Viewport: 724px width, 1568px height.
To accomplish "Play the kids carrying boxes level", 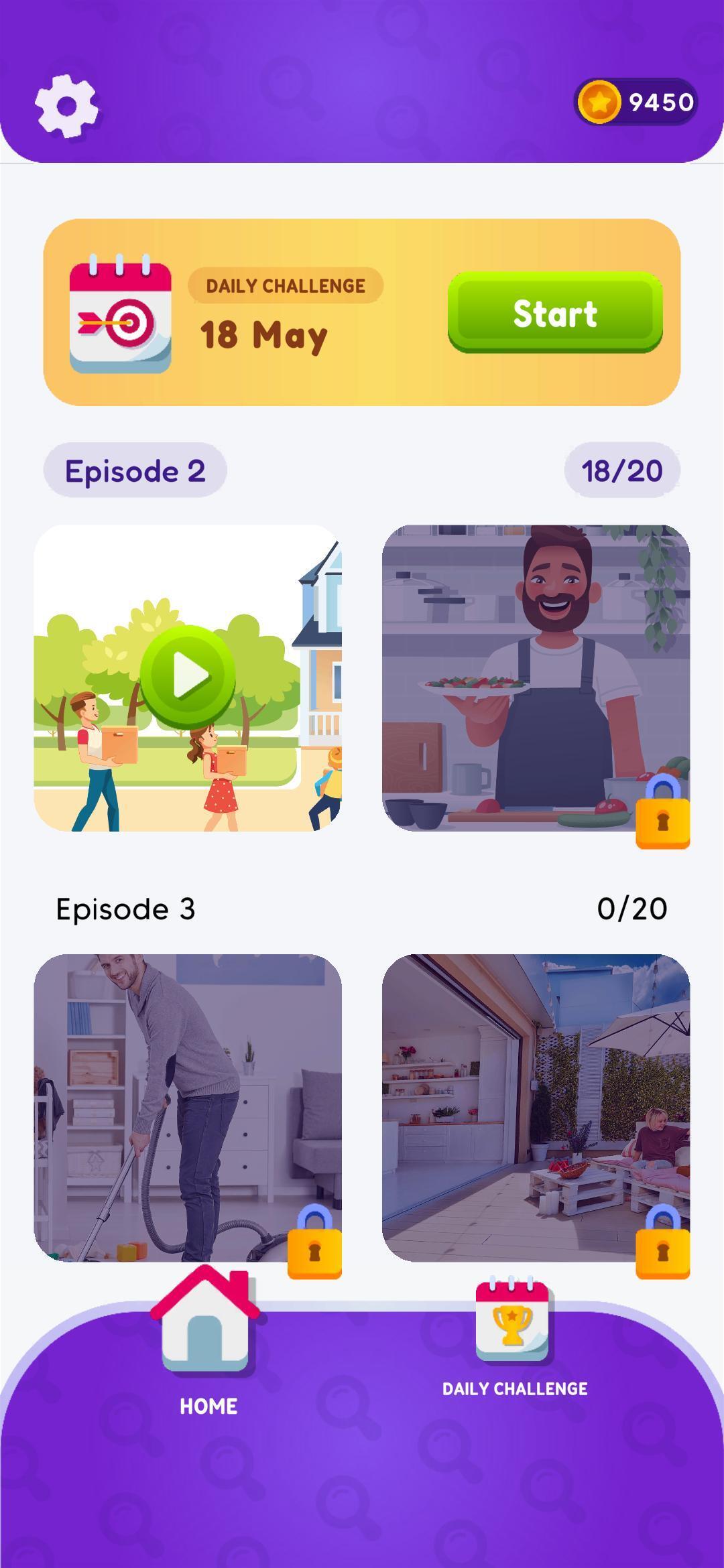I will 188,677.
